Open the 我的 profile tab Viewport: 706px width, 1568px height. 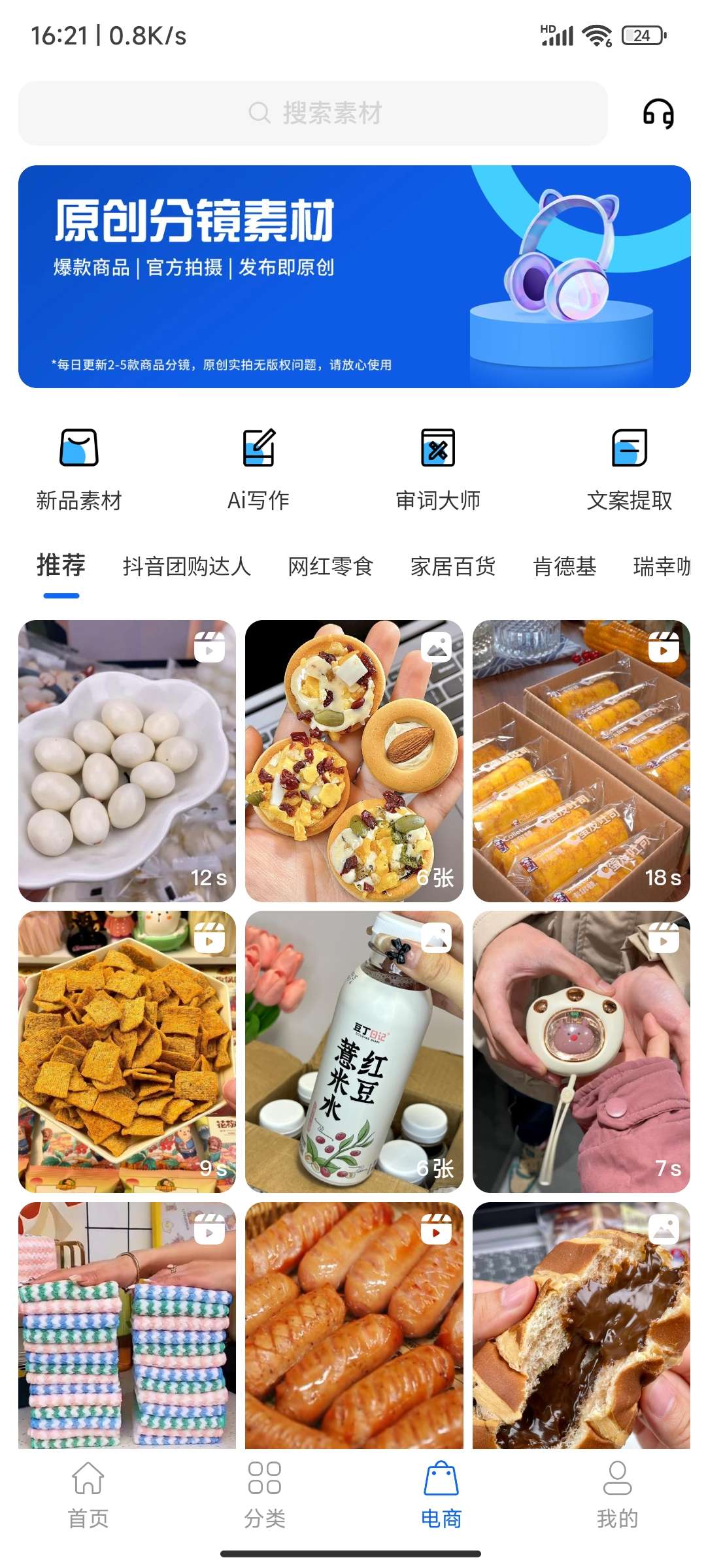(x=617, y=1495)
